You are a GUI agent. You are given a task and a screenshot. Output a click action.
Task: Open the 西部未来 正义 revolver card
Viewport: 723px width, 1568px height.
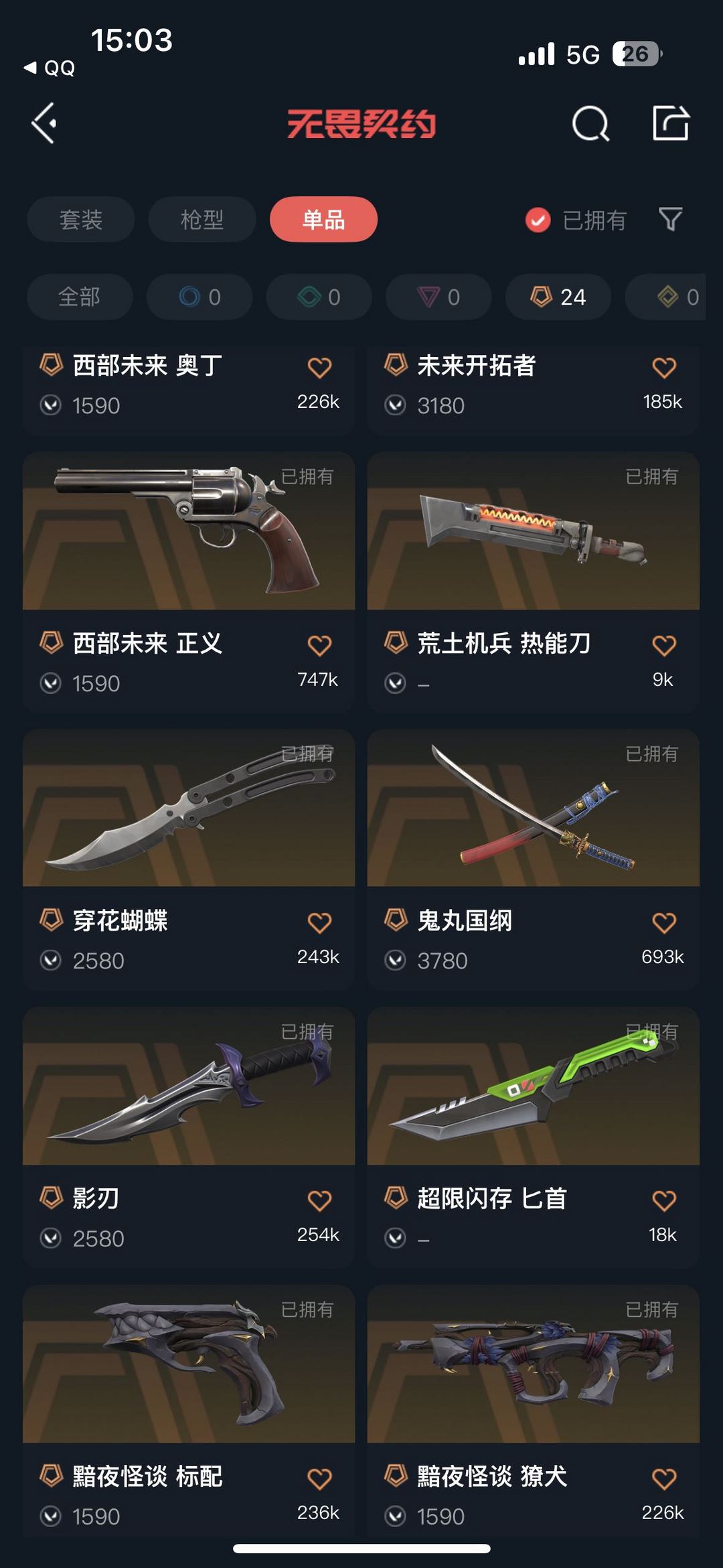pos(189,581)
